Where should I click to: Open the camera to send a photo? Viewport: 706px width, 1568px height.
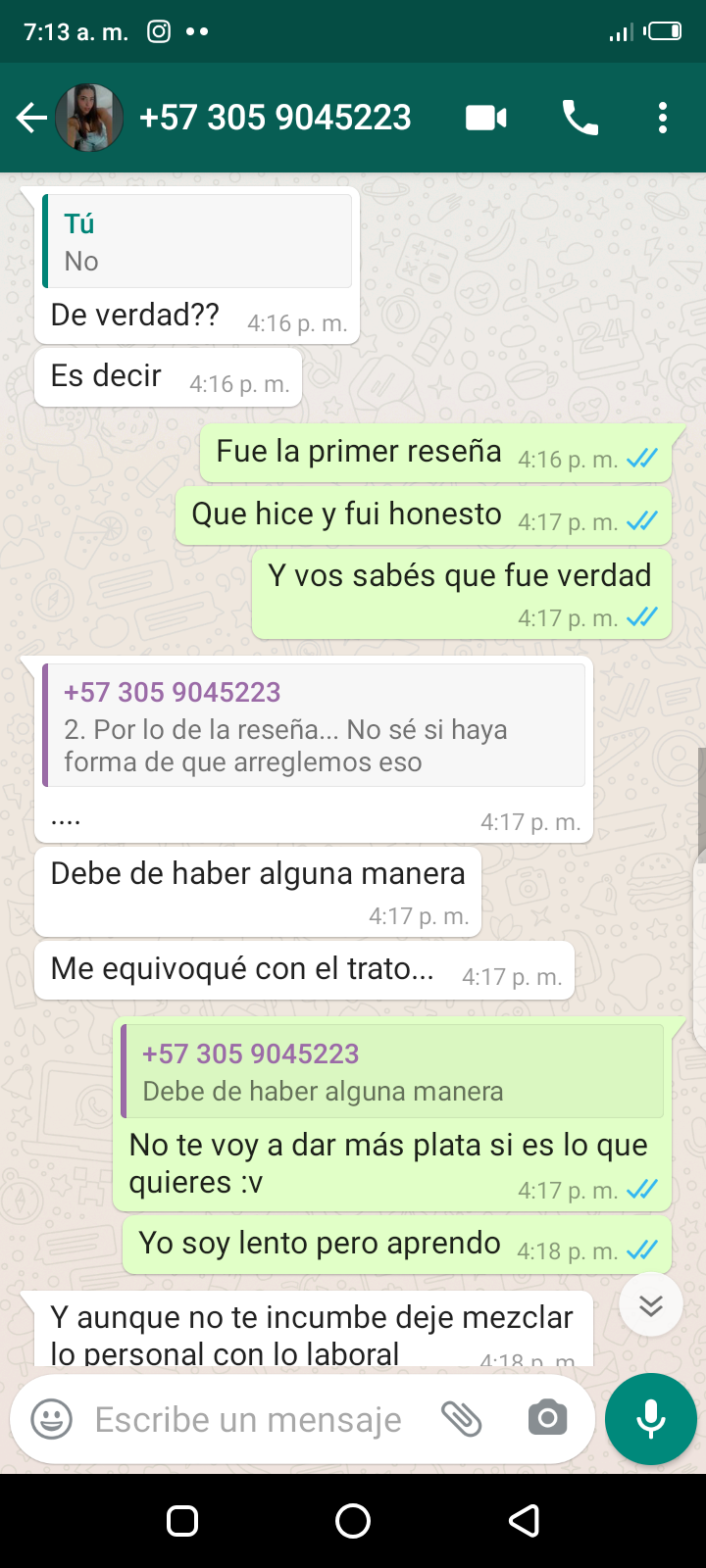tap(547, 1418)
